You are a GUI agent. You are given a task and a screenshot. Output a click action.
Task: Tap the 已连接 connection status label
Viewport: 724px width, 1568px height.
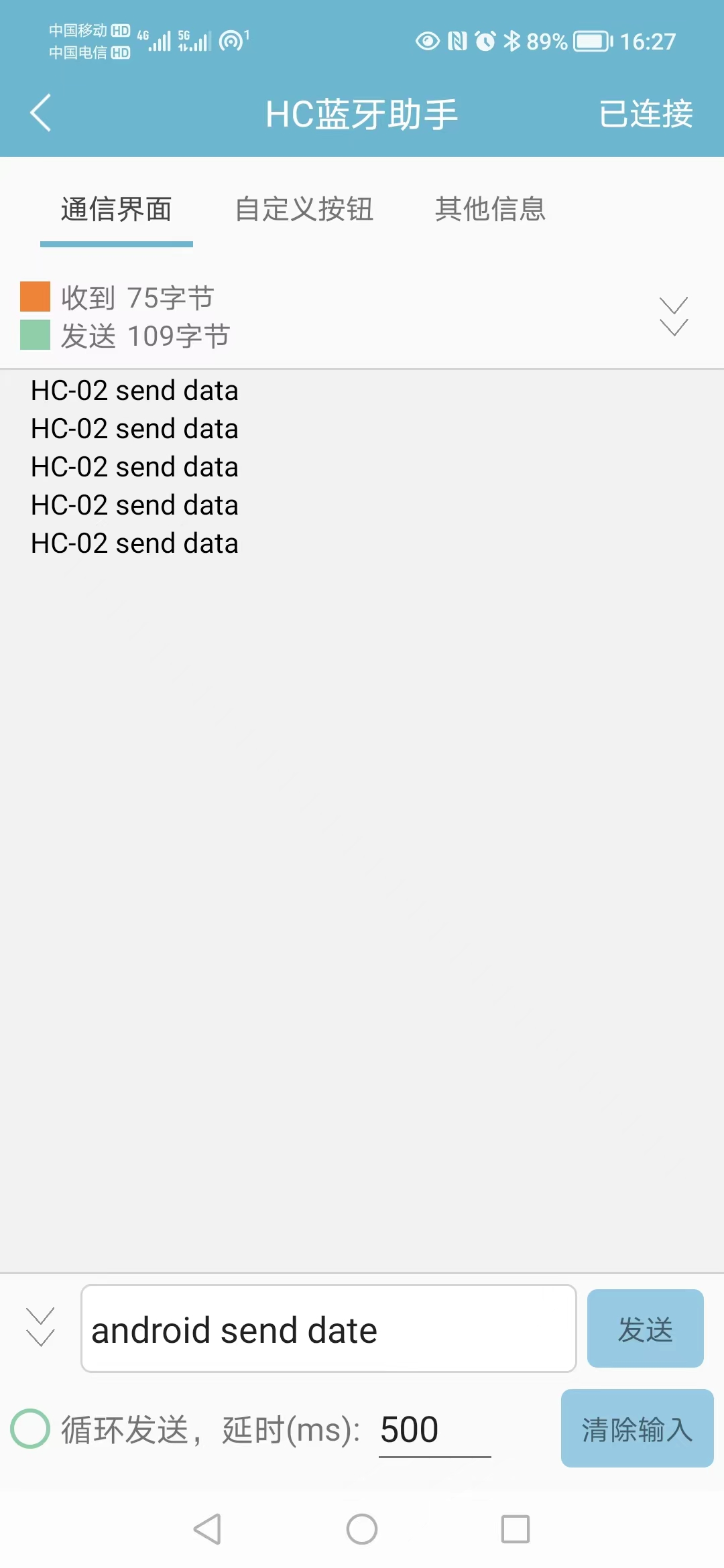(645, 113)
